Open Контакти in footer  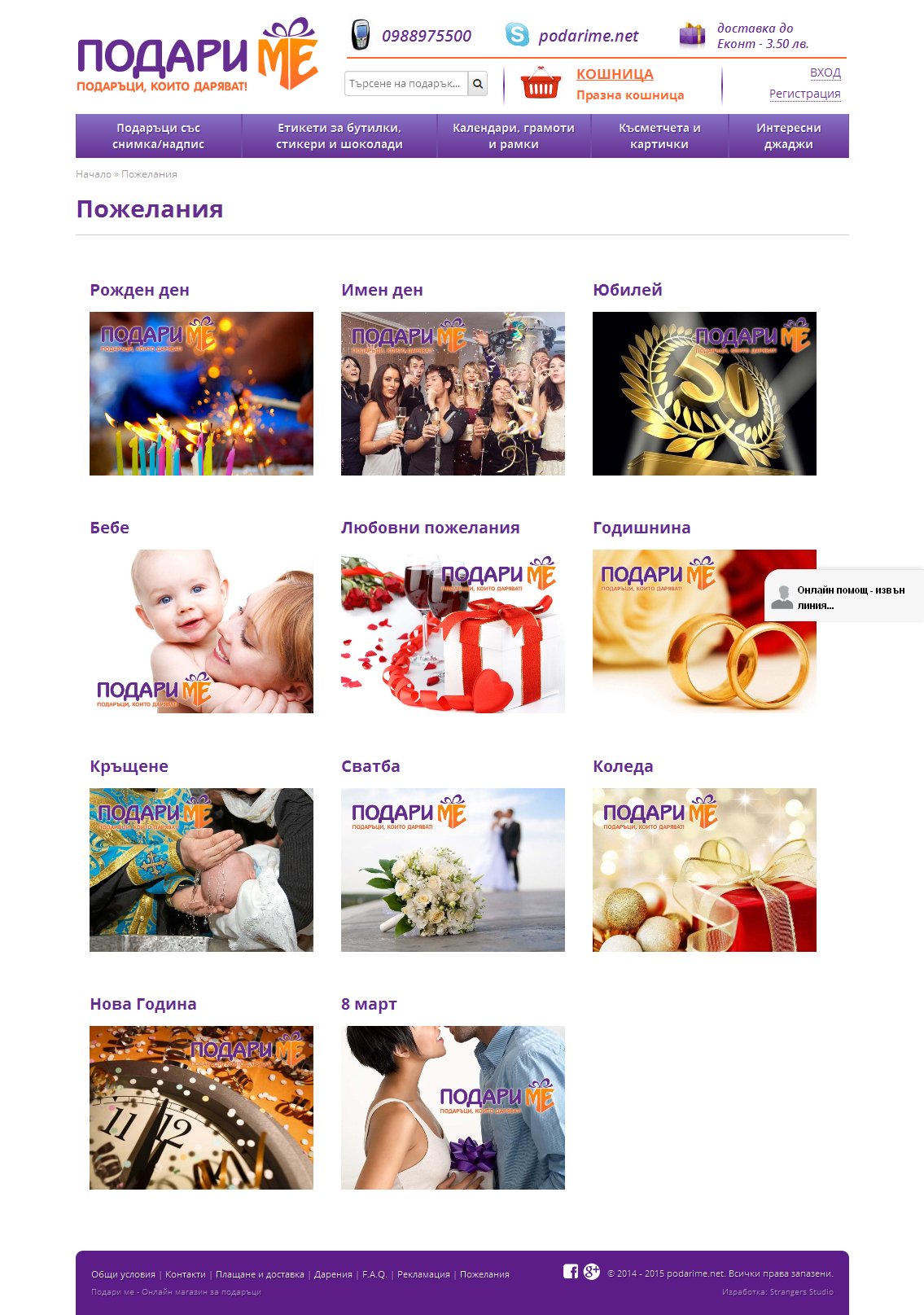pyautogui.click(x=185, y=1274)
